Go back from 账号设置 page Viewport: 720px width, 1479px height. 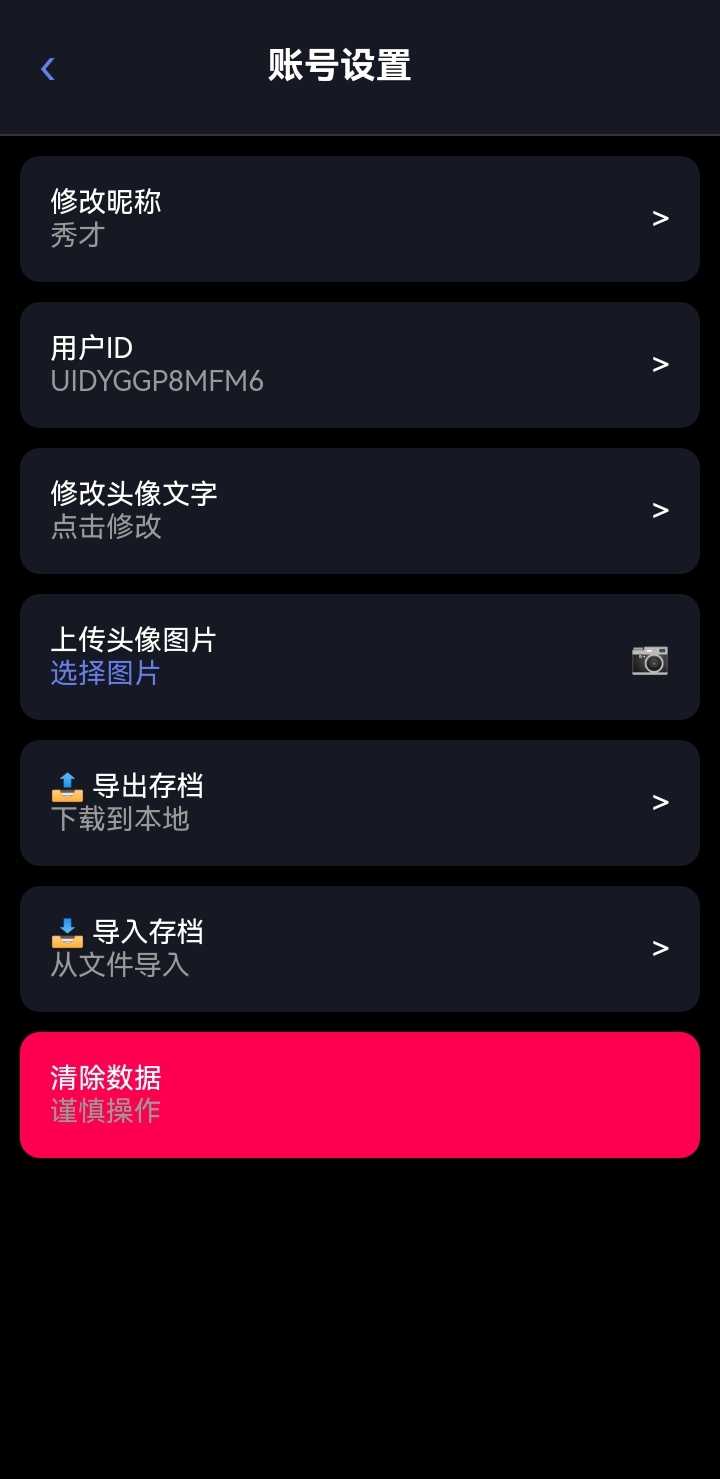click(47, 68)
